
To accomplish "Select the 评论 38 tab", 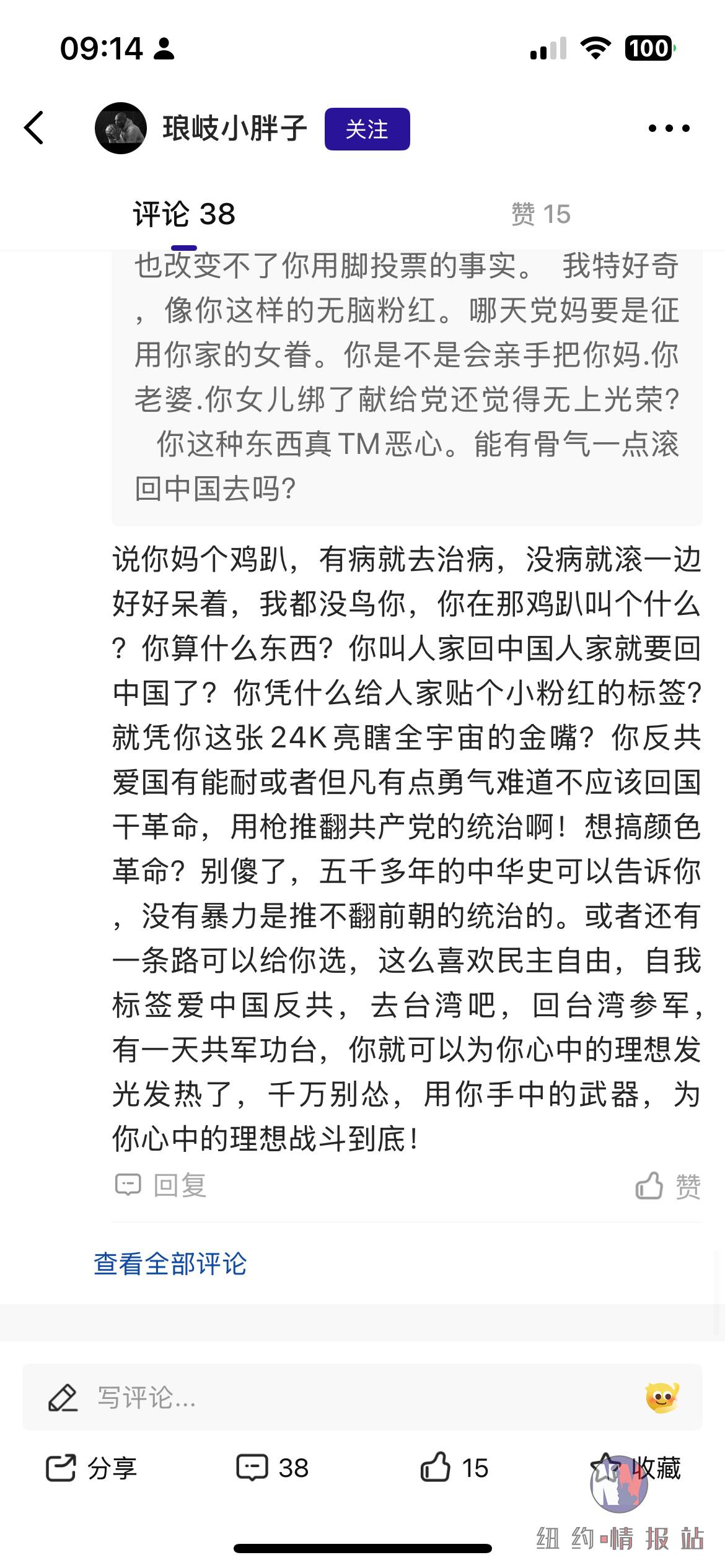I will tap(184, 214).
